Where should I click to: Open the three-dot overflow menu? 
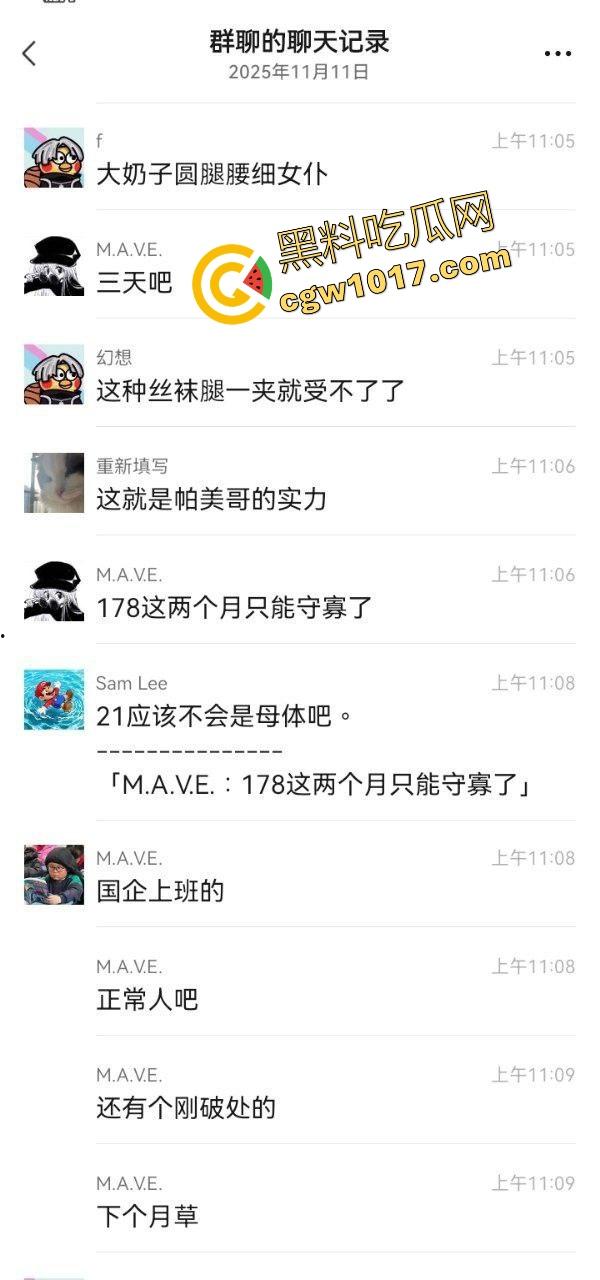pyautogui.click(x=557, y=53)
